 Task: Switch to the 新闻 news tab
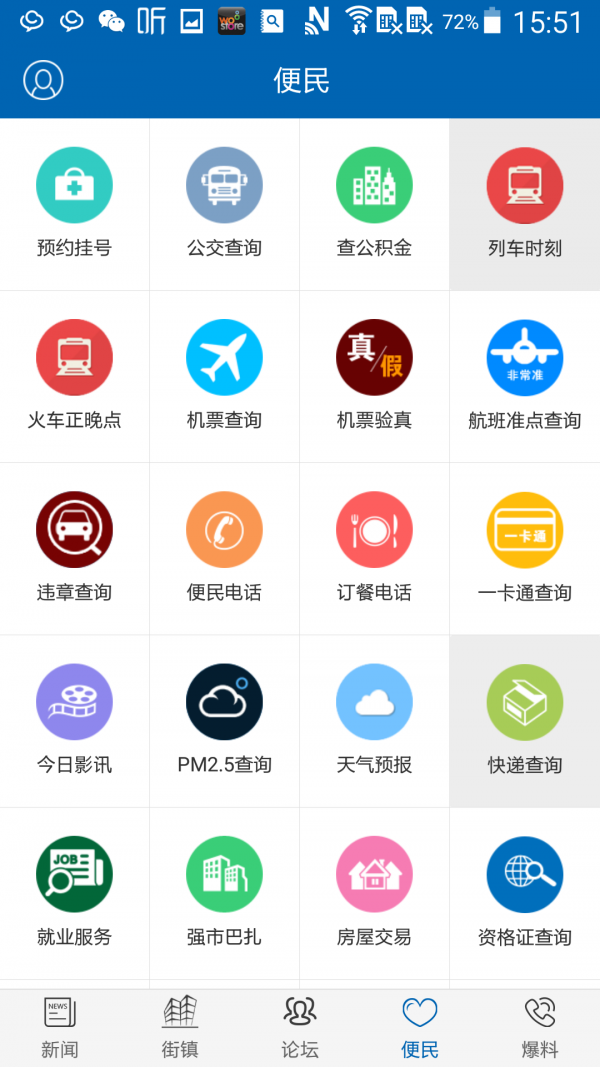[60, 1028]
